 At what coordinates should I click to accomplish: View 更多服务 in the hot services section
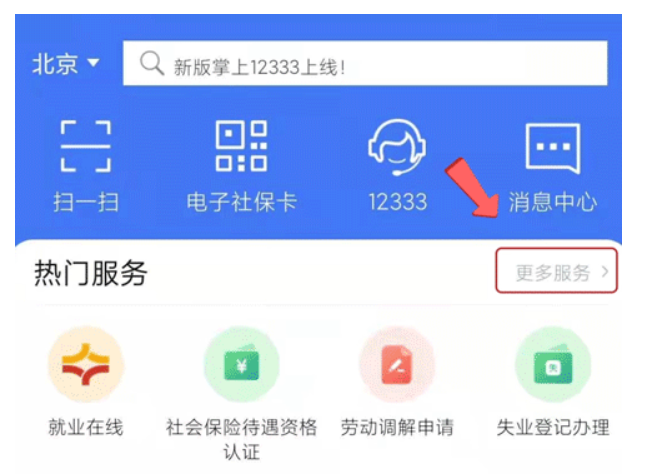point(556,272)
